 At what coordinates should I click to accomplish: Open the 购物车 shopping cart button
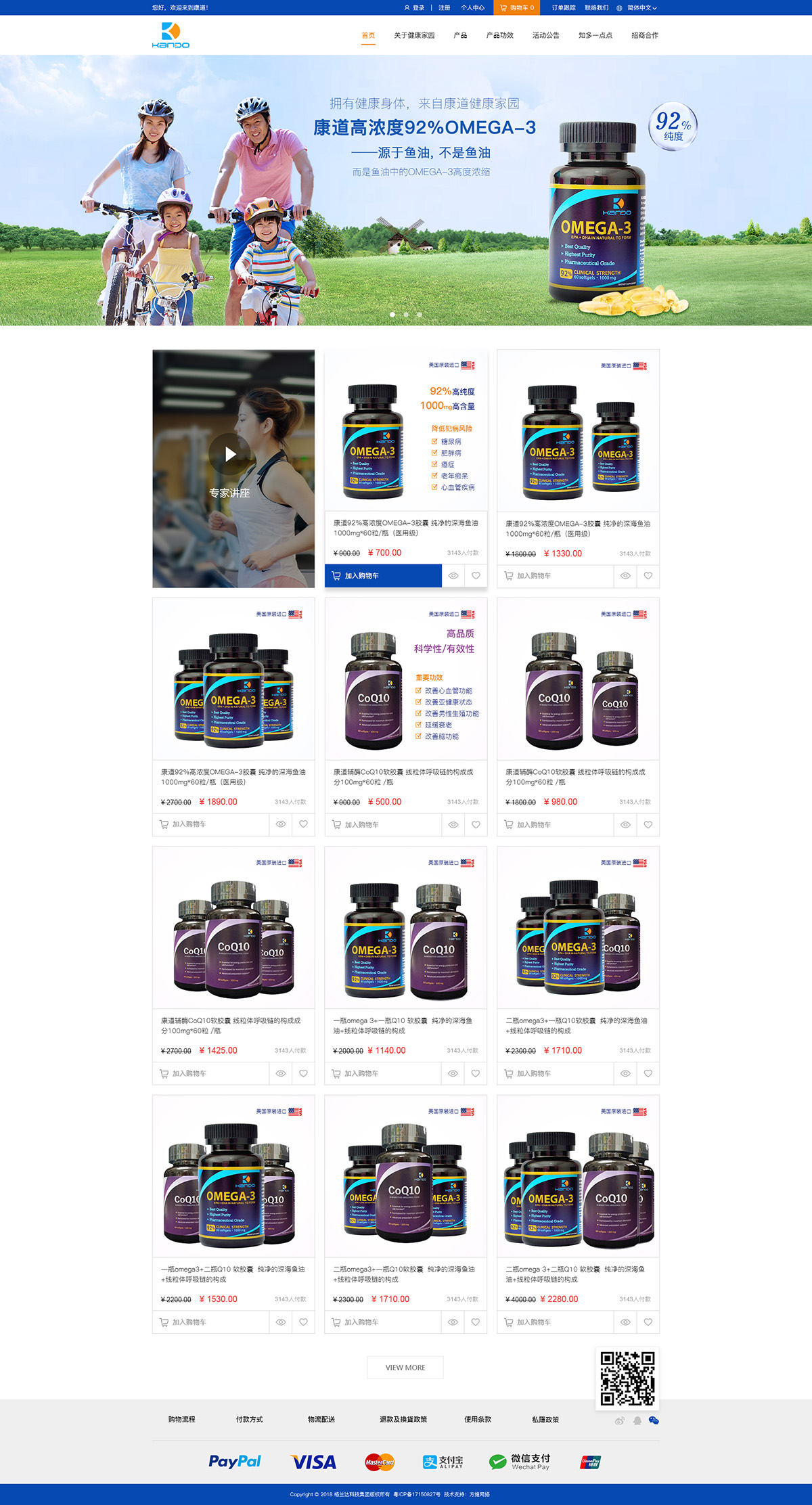pos(518,7)
